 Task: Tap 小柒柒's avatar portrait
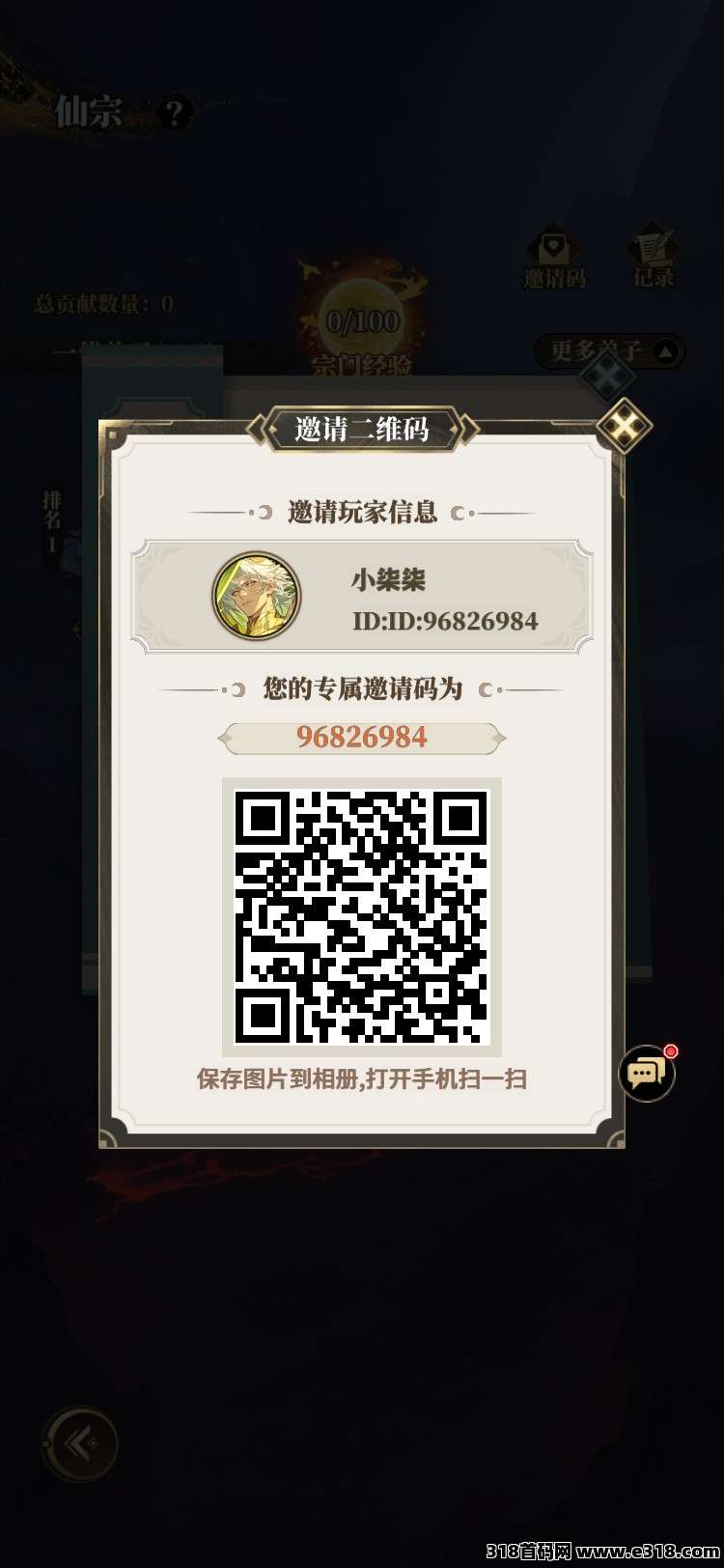click(255, 597)
